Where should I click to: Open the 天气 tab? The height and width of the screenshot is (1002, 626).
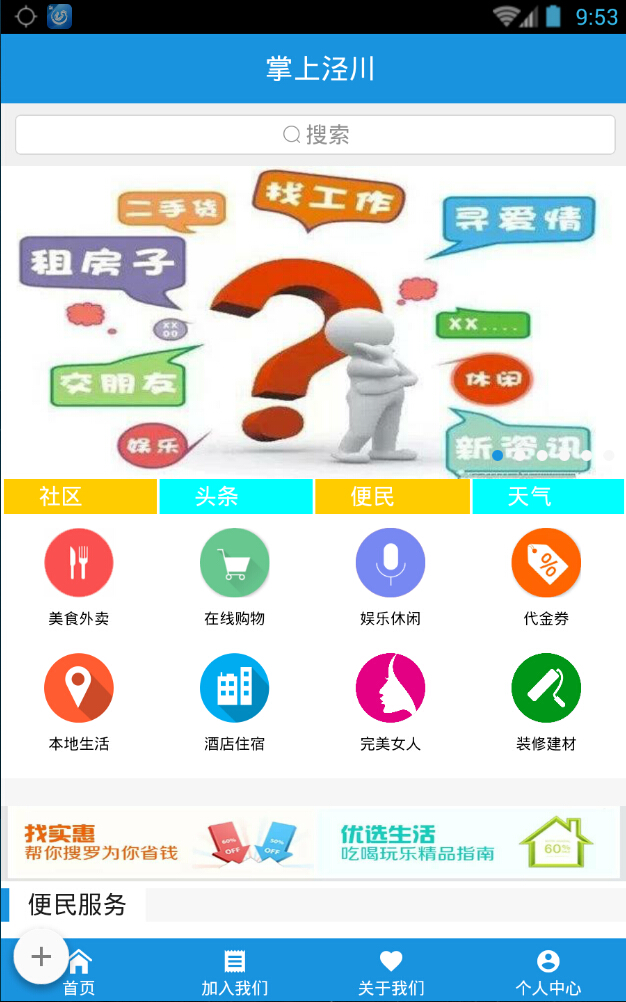(x=548, y=497)
